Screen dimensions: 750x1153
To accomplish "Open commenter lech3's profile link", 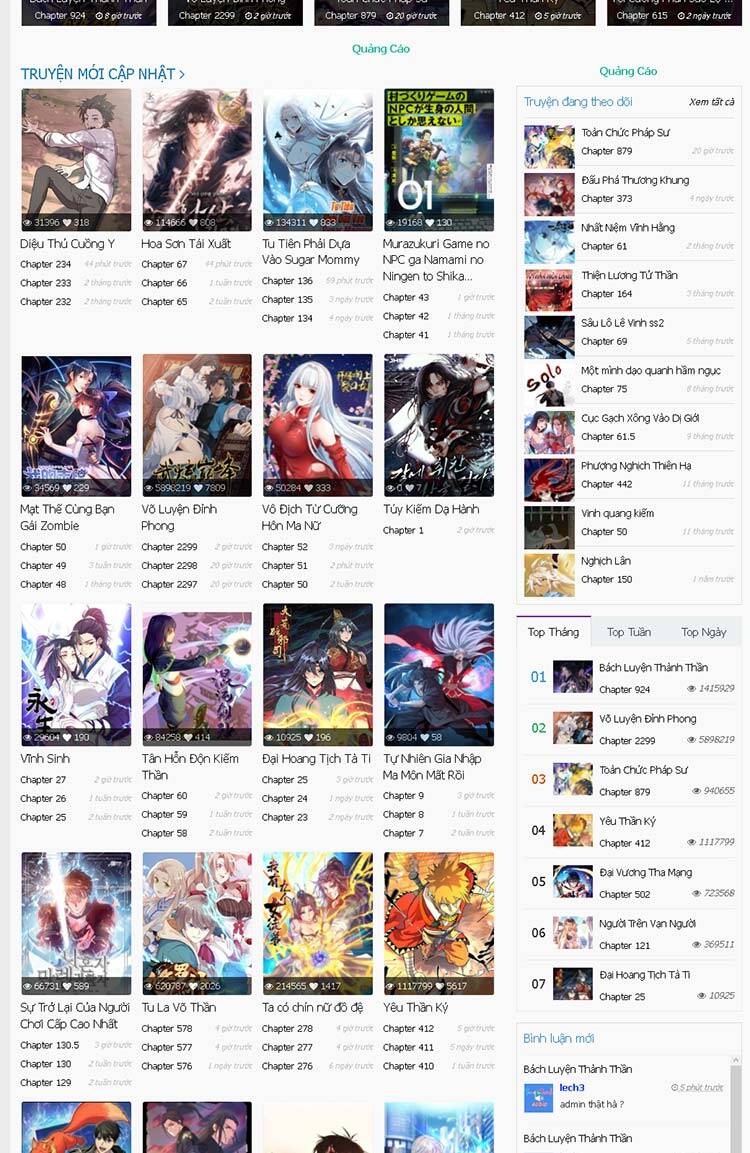I will (572, 1088).
